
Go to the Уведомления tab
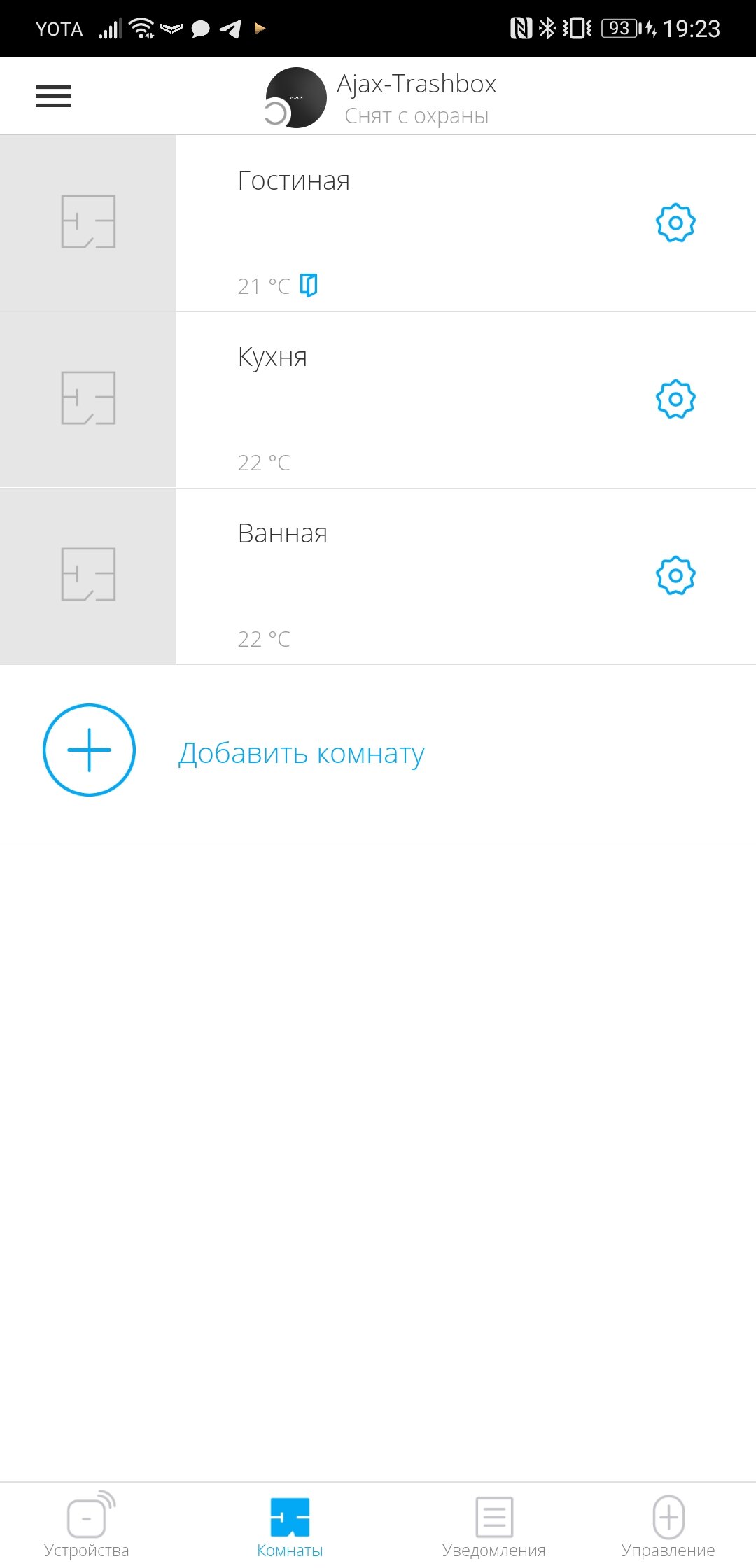pyautogui.click(x=494, y=1526)
